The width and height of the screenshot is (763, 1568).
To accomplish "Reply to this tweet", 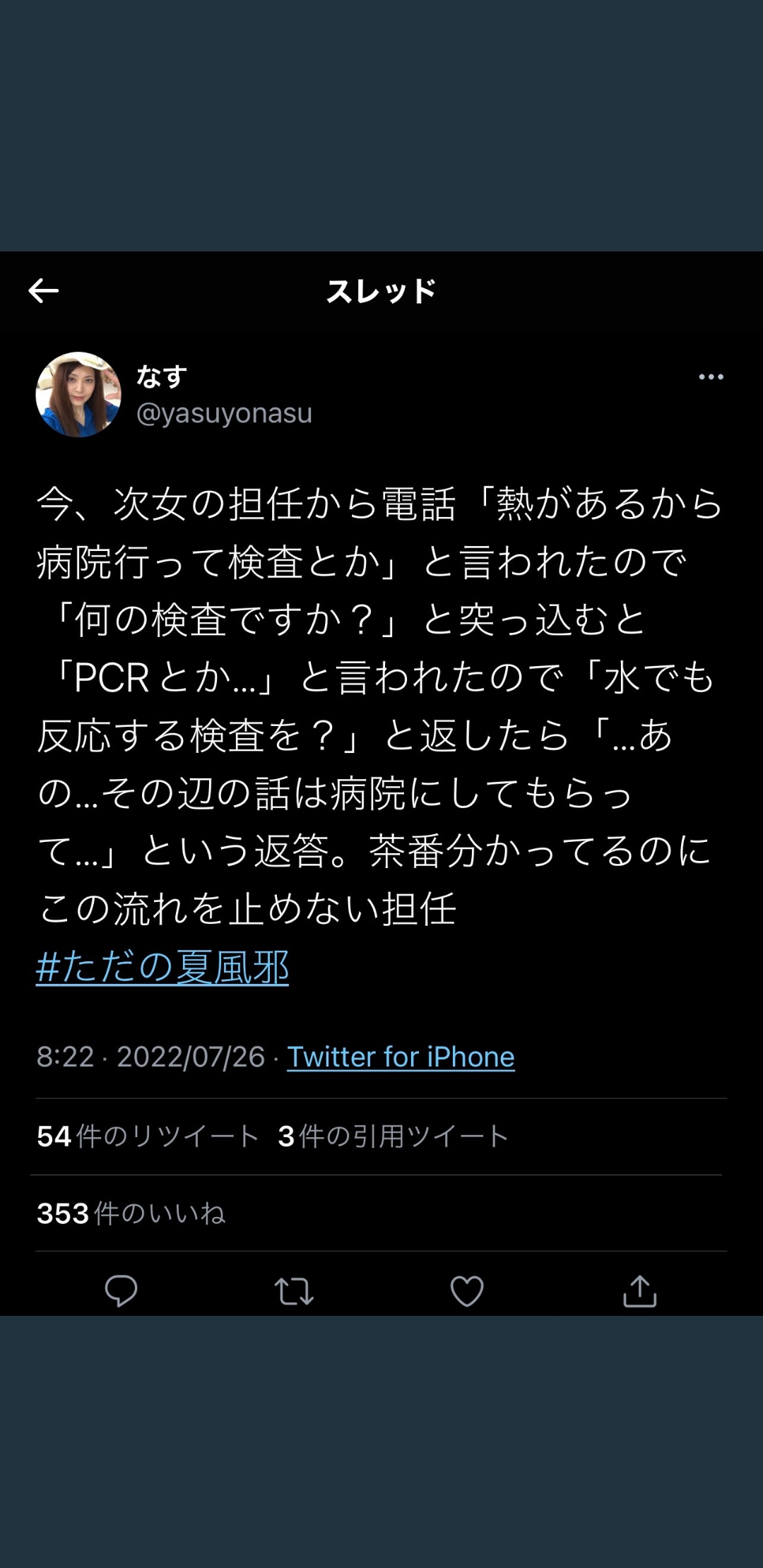I will coord(121,1290).
